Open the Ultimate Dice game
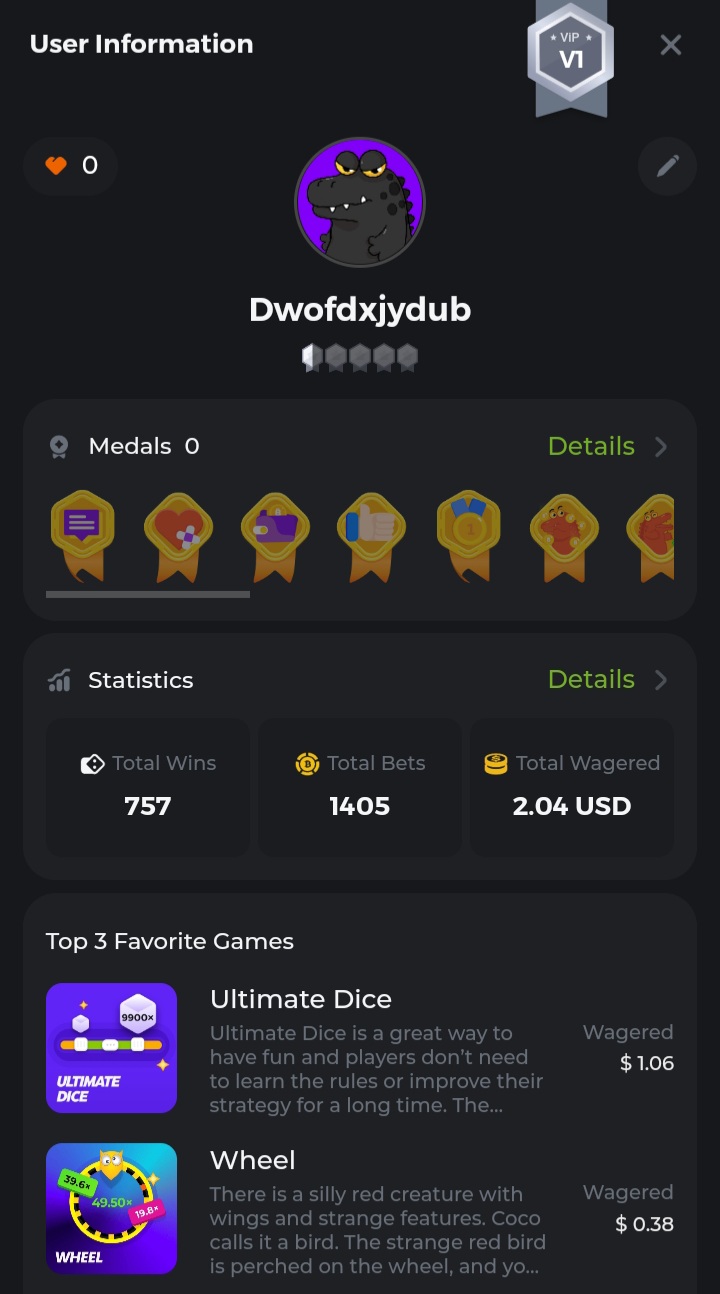Viewport: 720px width, 1294px height. click(112, 1048)
